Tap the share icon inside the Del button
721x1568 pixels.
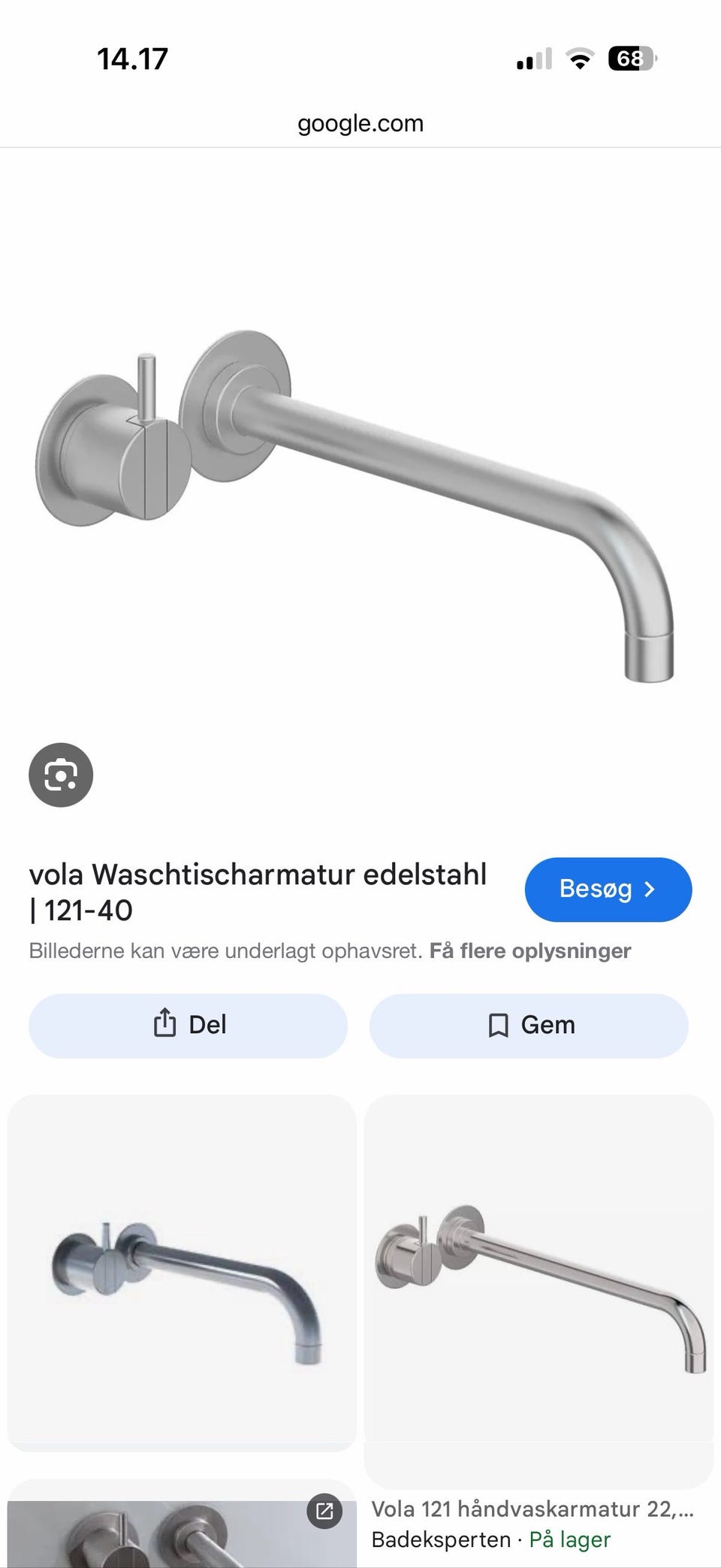pyautogui.click(x=165, y=1025)
